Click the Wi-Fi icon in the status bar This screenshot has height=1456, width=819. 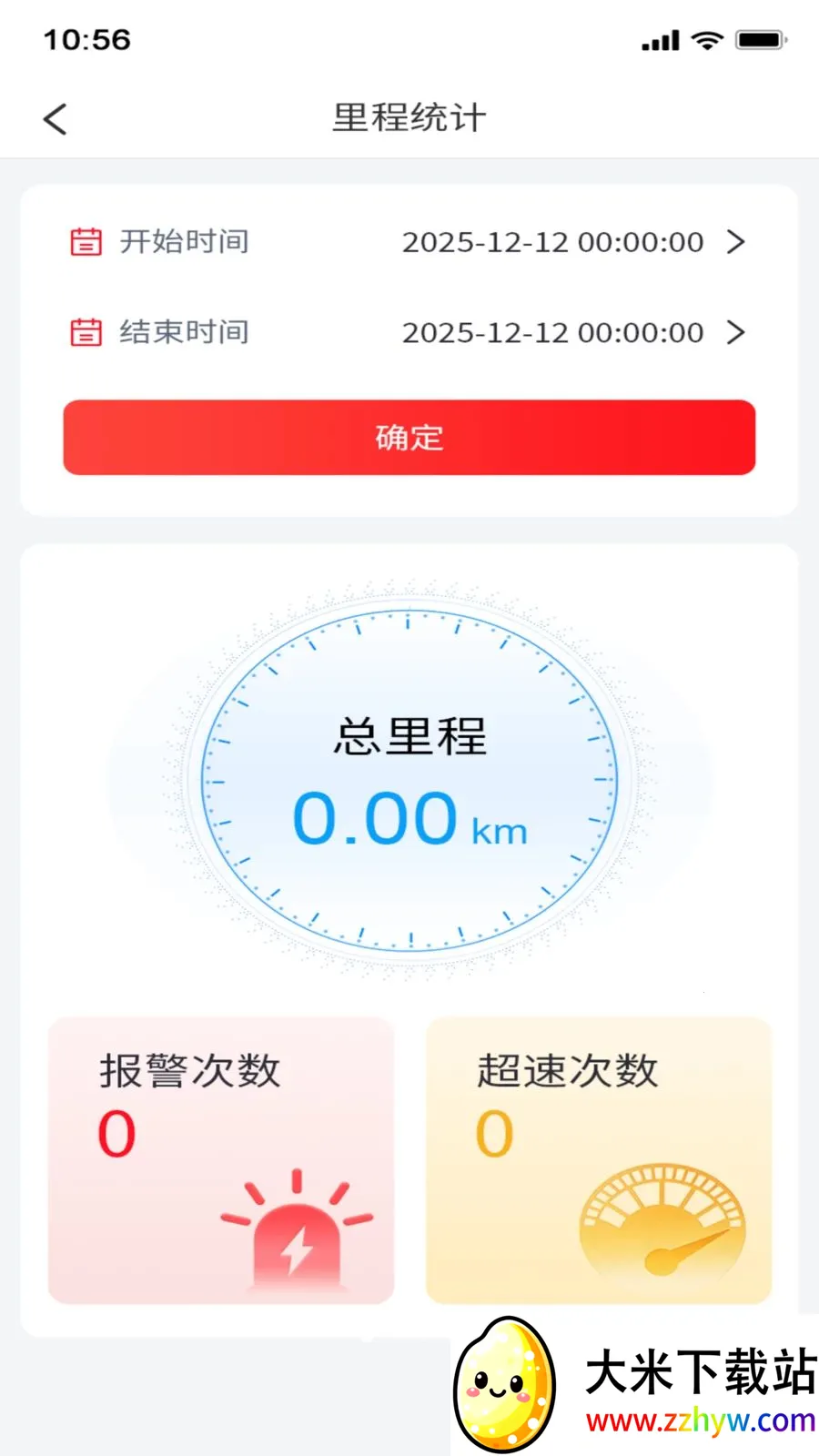click(x=709, y=40)
